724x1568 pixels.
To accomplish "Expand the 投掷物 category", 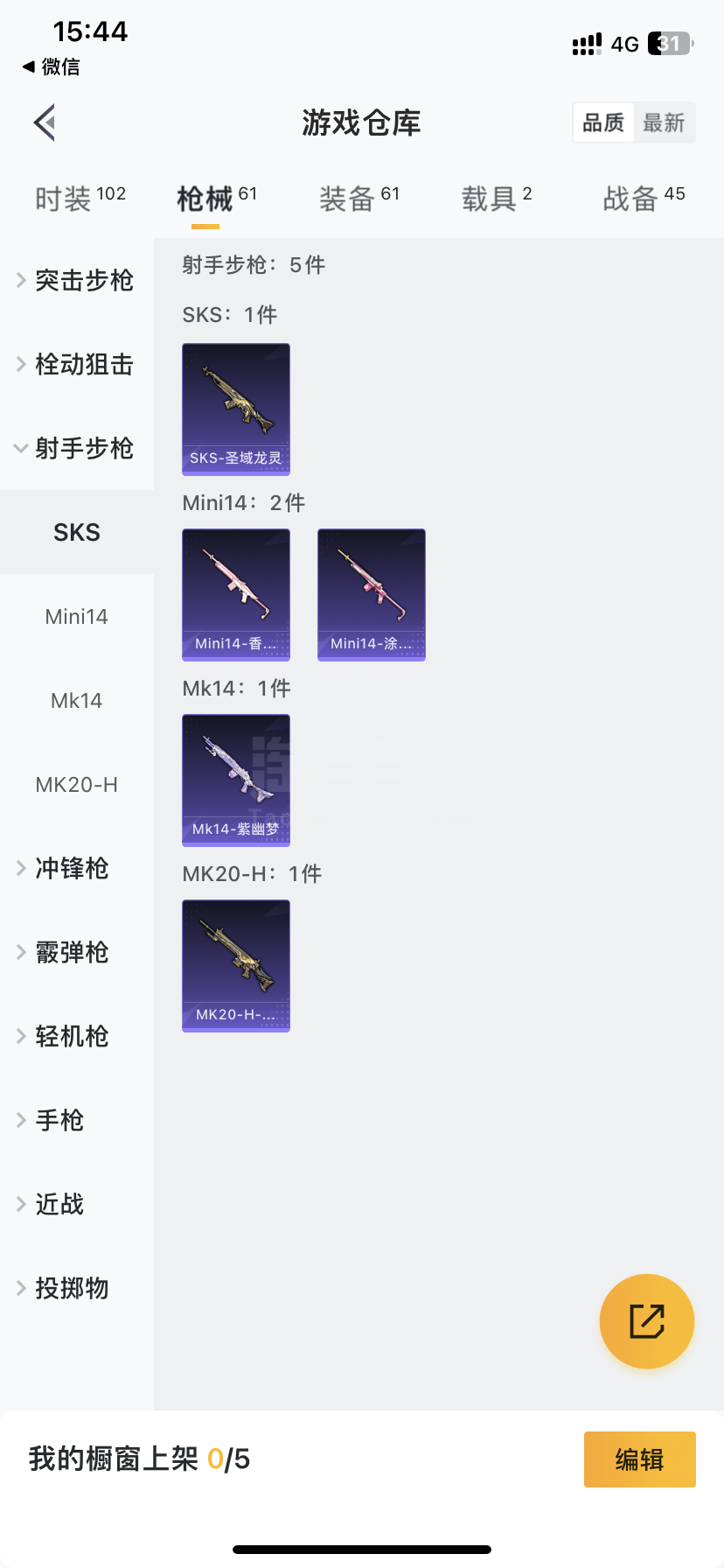I will click(70, 1288).
